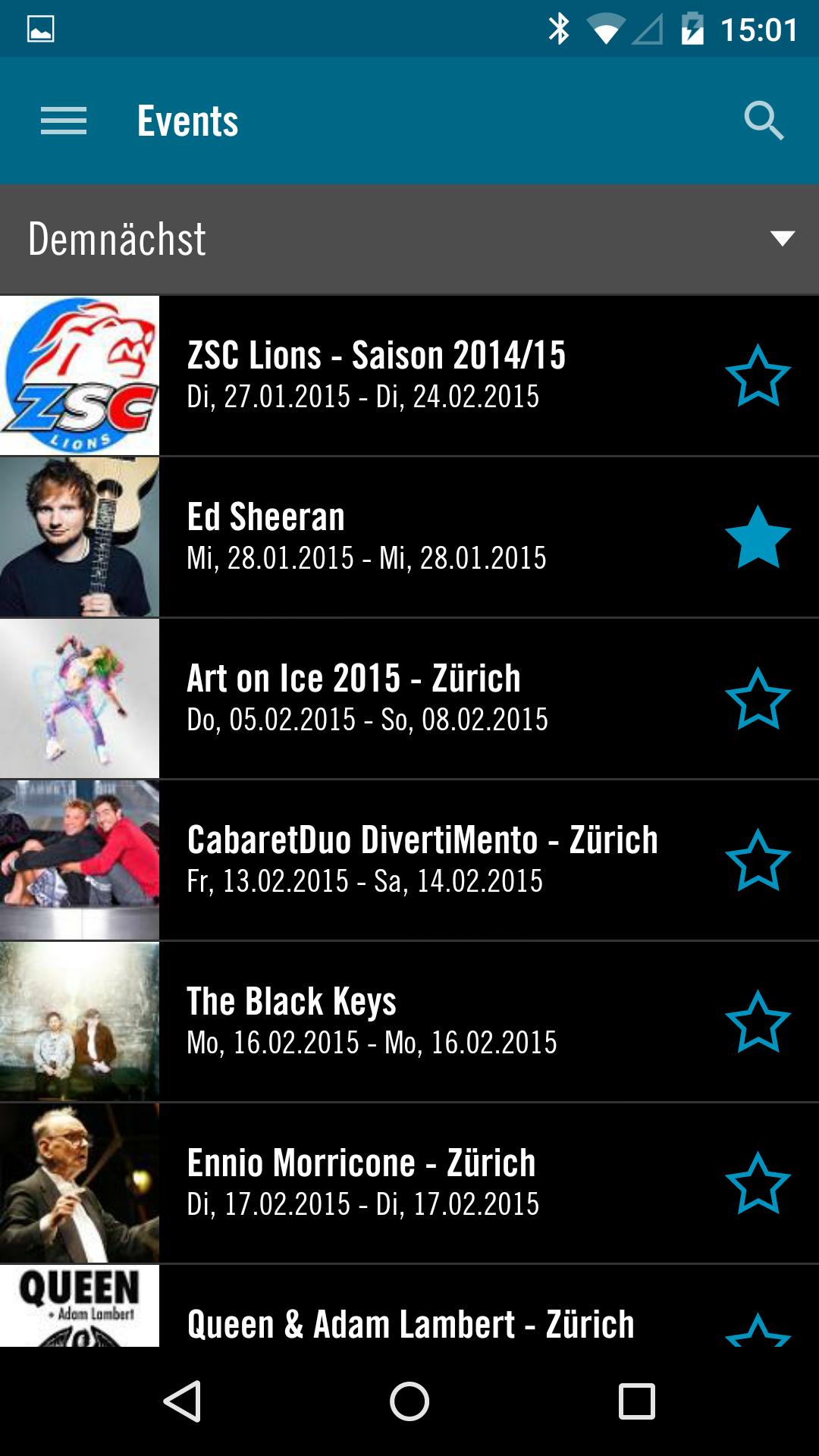Screen dimensions: 819x1456
Task: Star the Art on Ice 2015 event
Action: (x=758, y=699)
